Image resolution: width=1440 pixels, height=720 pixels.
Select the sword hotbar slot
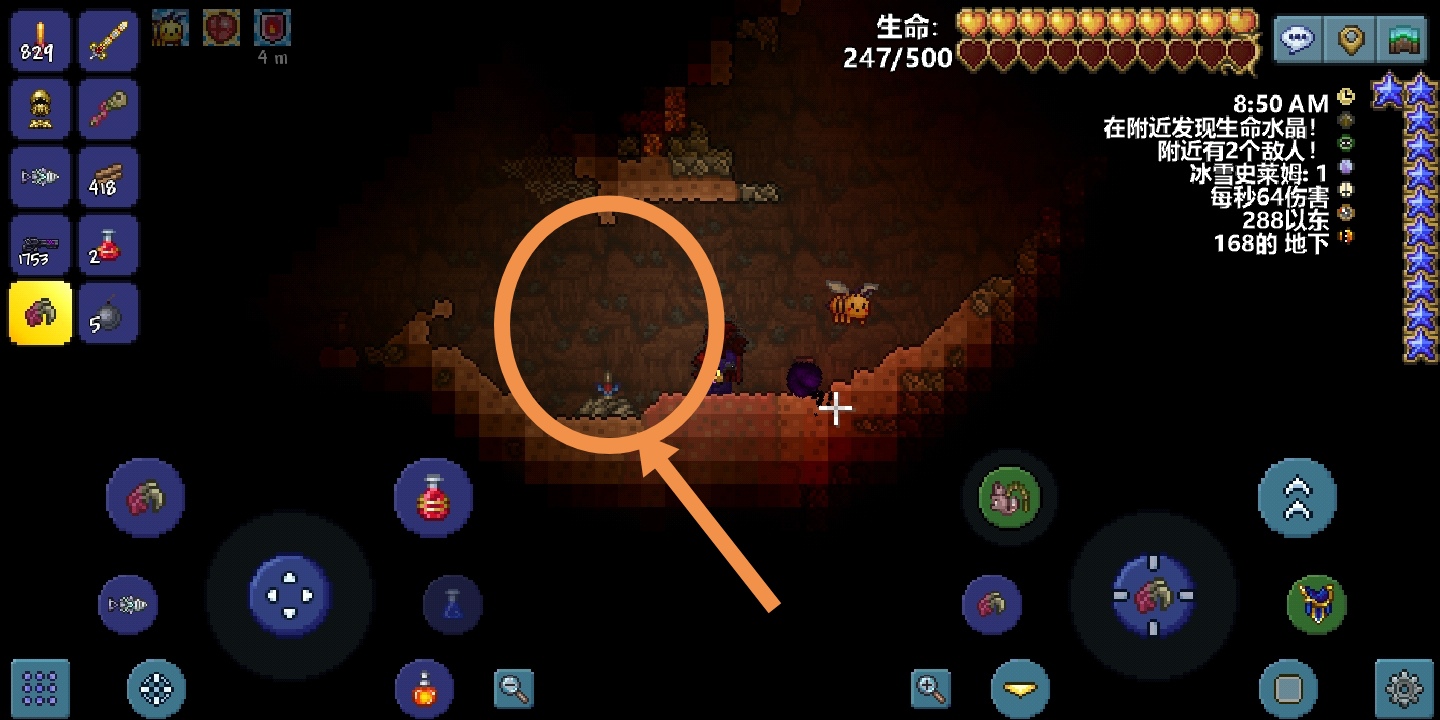108,41
